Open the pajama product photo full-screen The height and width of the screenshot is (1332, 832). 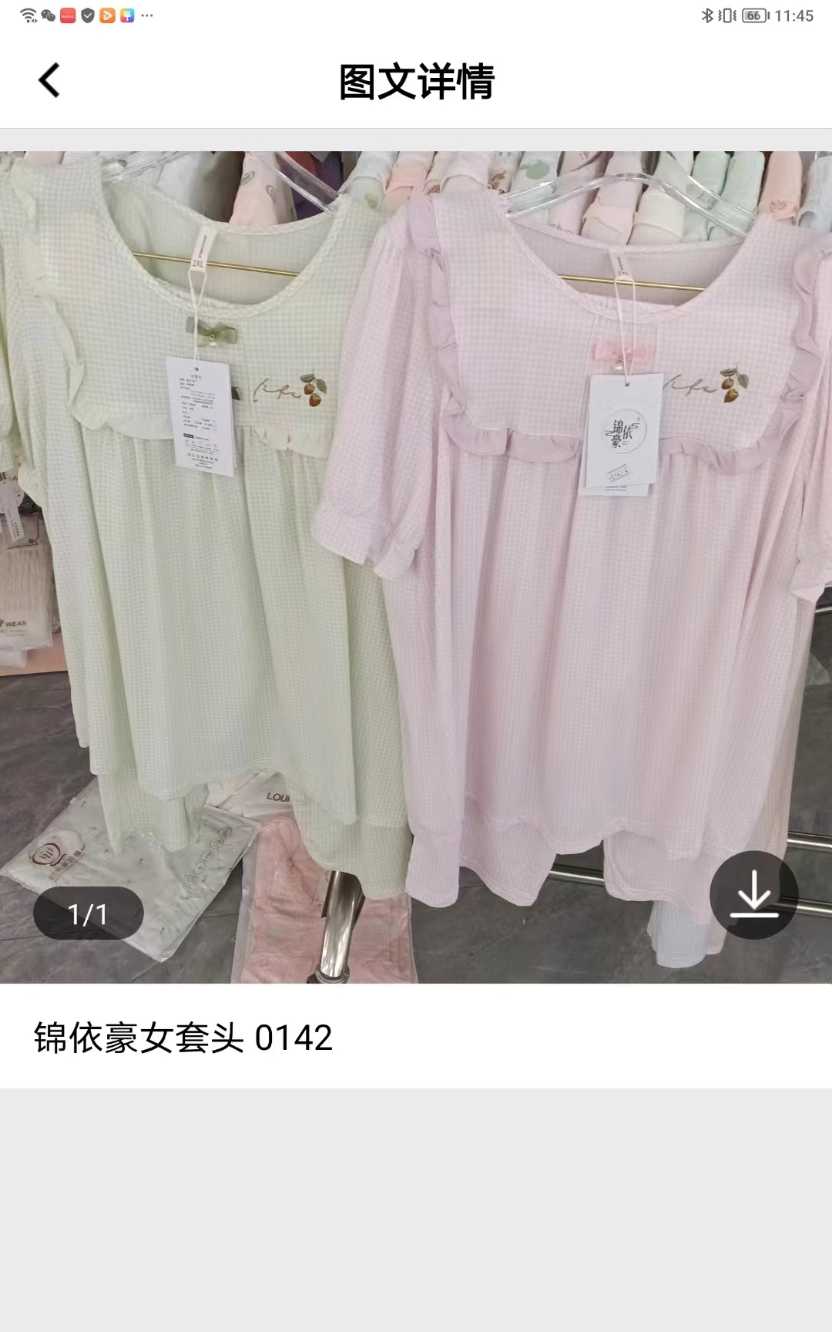point(416,560)
